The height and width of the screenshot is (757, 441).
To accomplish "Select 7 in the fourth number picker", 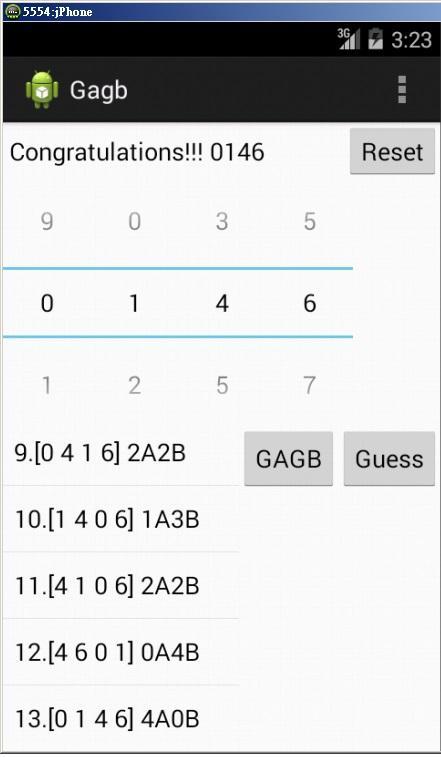I will tap(310, 385).
